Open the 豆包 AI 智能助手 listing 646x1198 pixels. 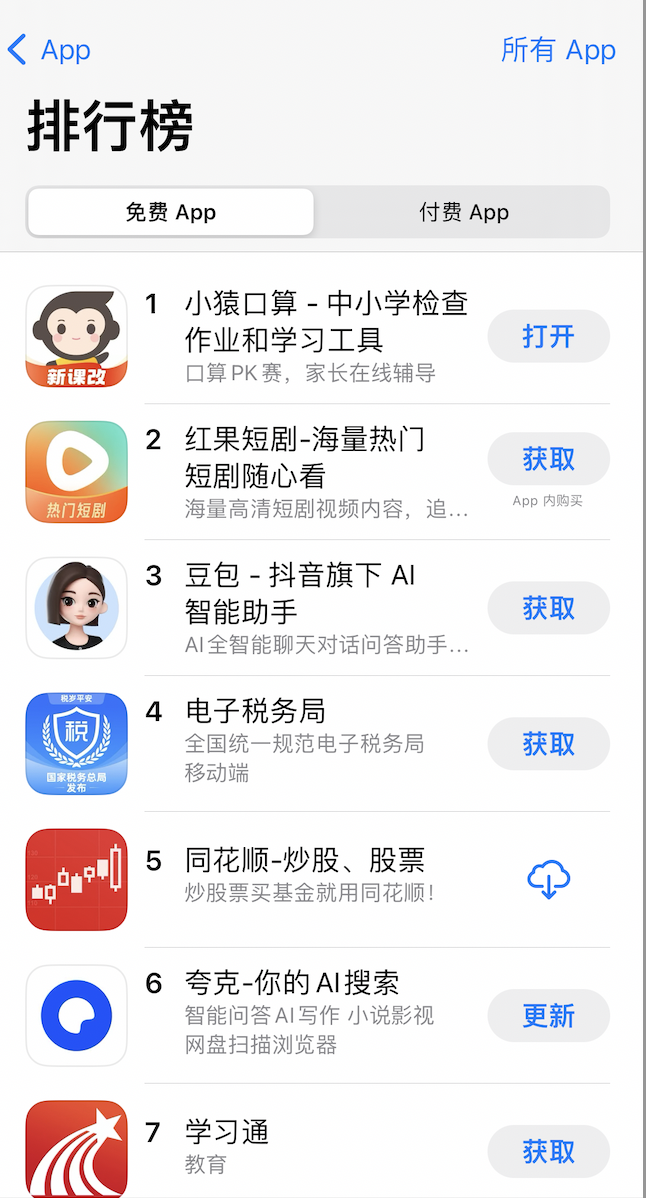pos(300,592)
